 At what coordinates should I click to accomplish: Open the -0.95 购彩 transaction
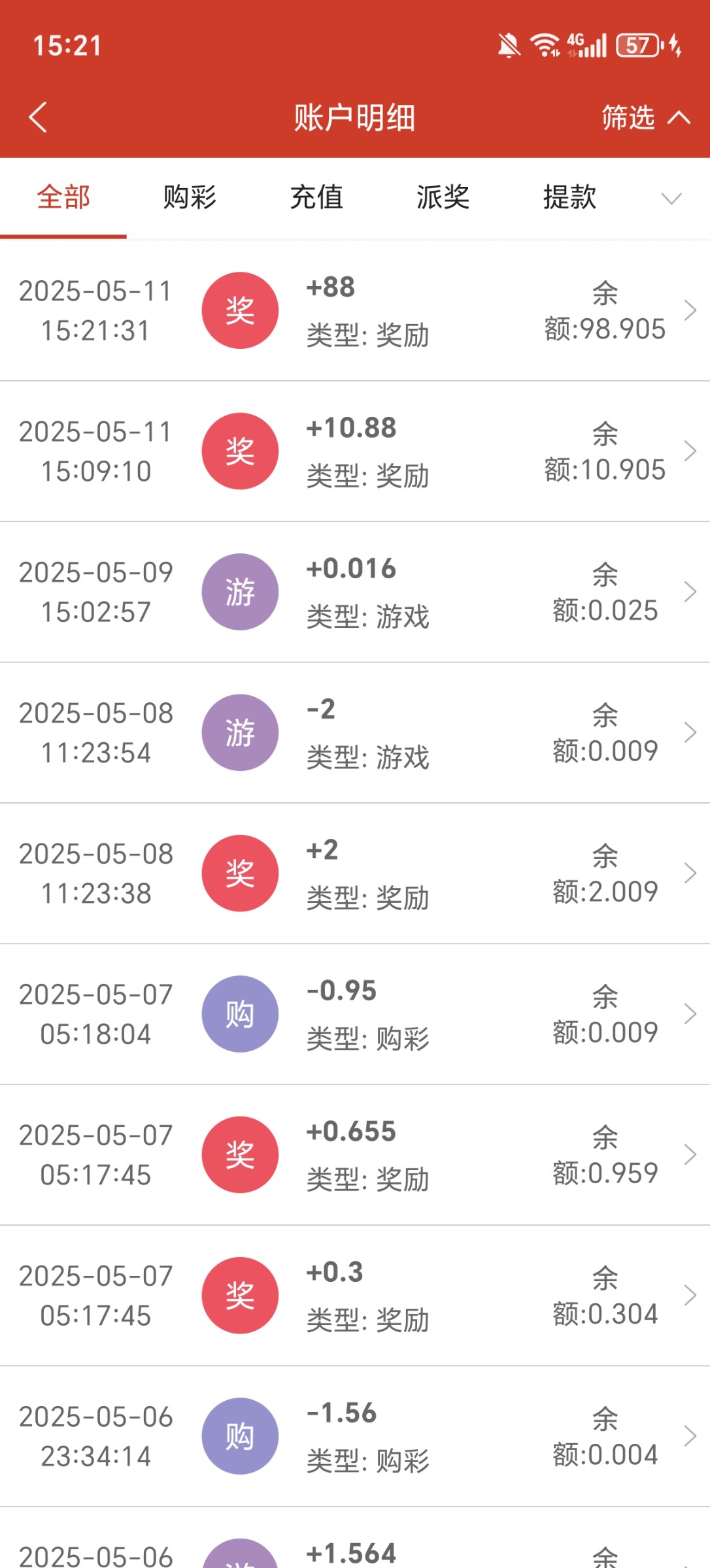pos(355,1014)
